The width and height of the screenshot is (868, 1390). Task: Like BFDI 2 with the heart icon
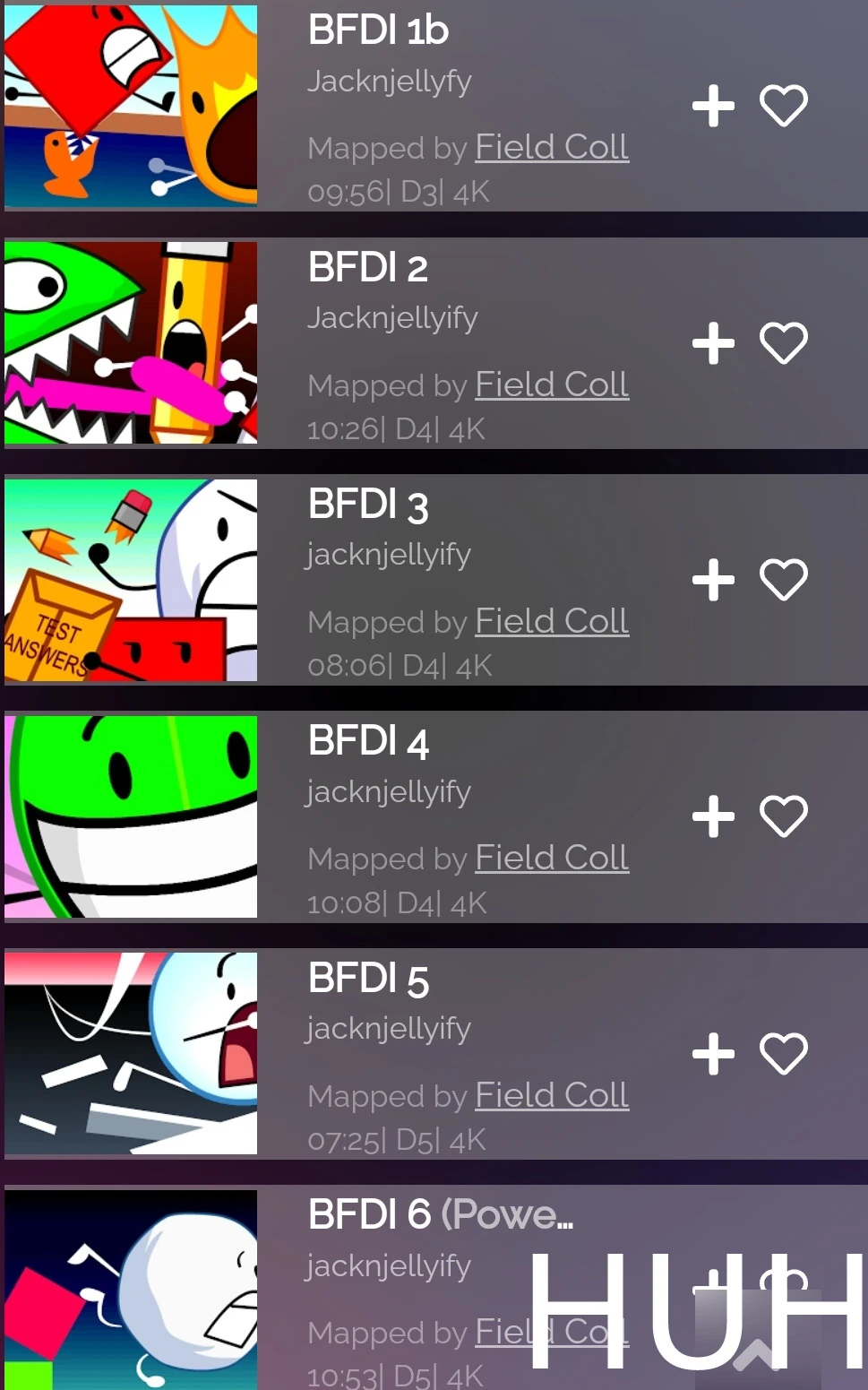(784, 343)
